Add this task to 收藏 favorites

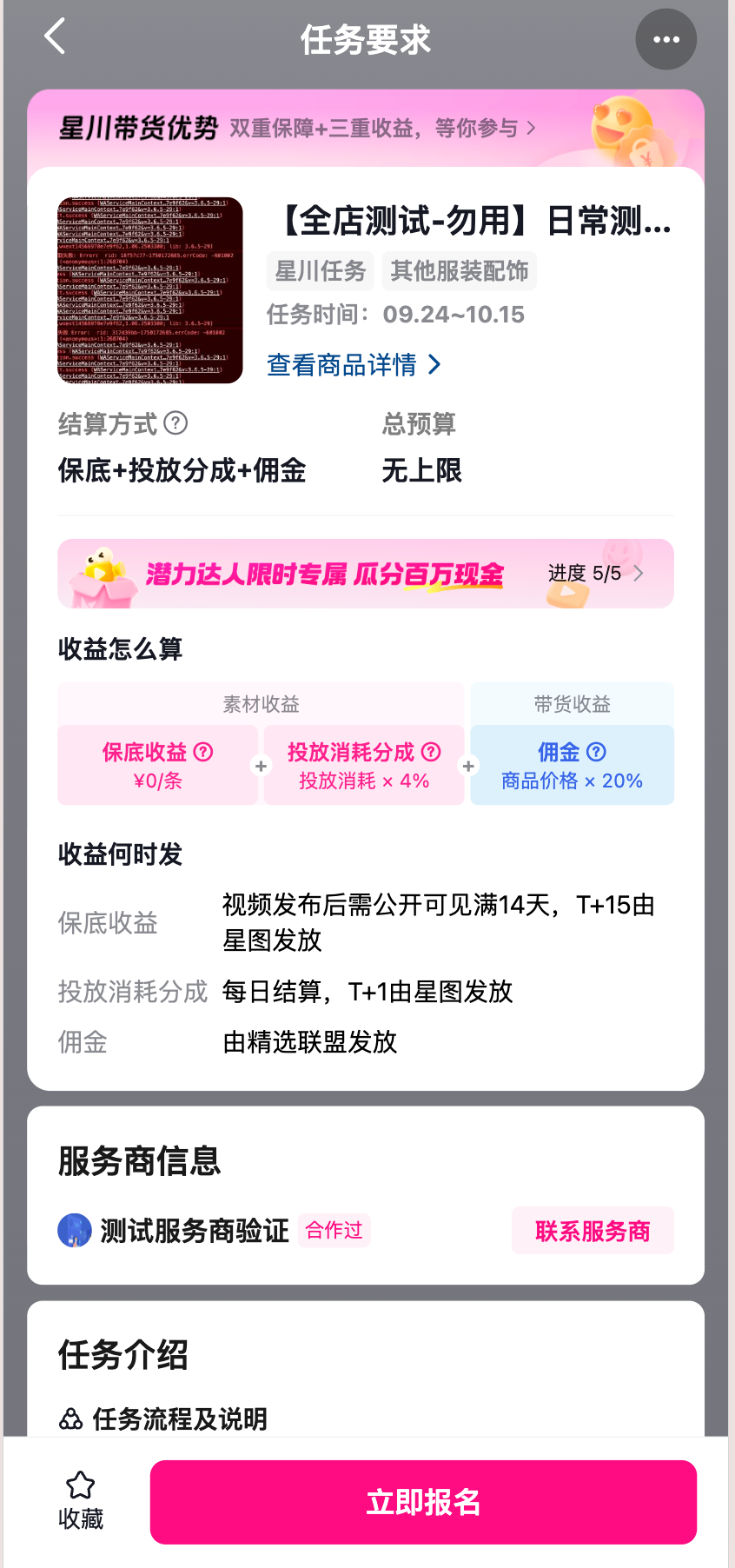pos(81,1500)
